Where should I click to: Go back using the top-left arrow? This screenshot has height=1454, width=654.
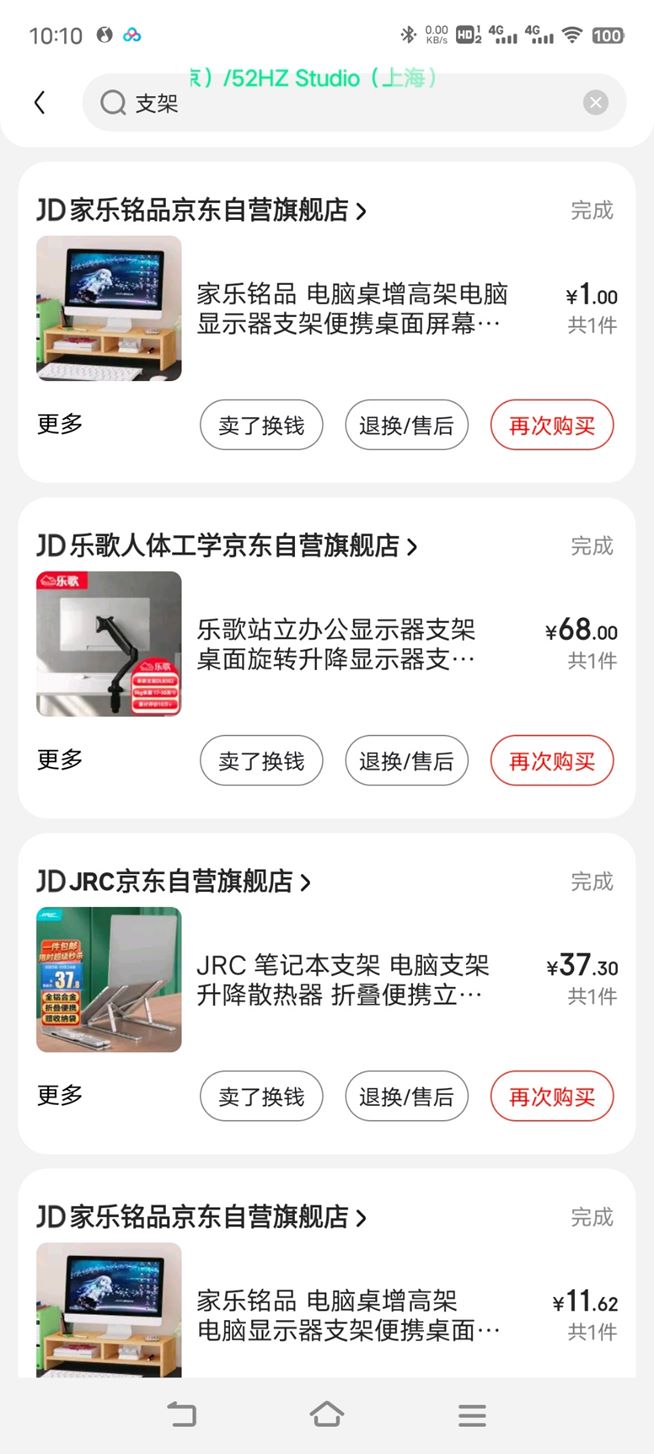(x=40, y=102)
